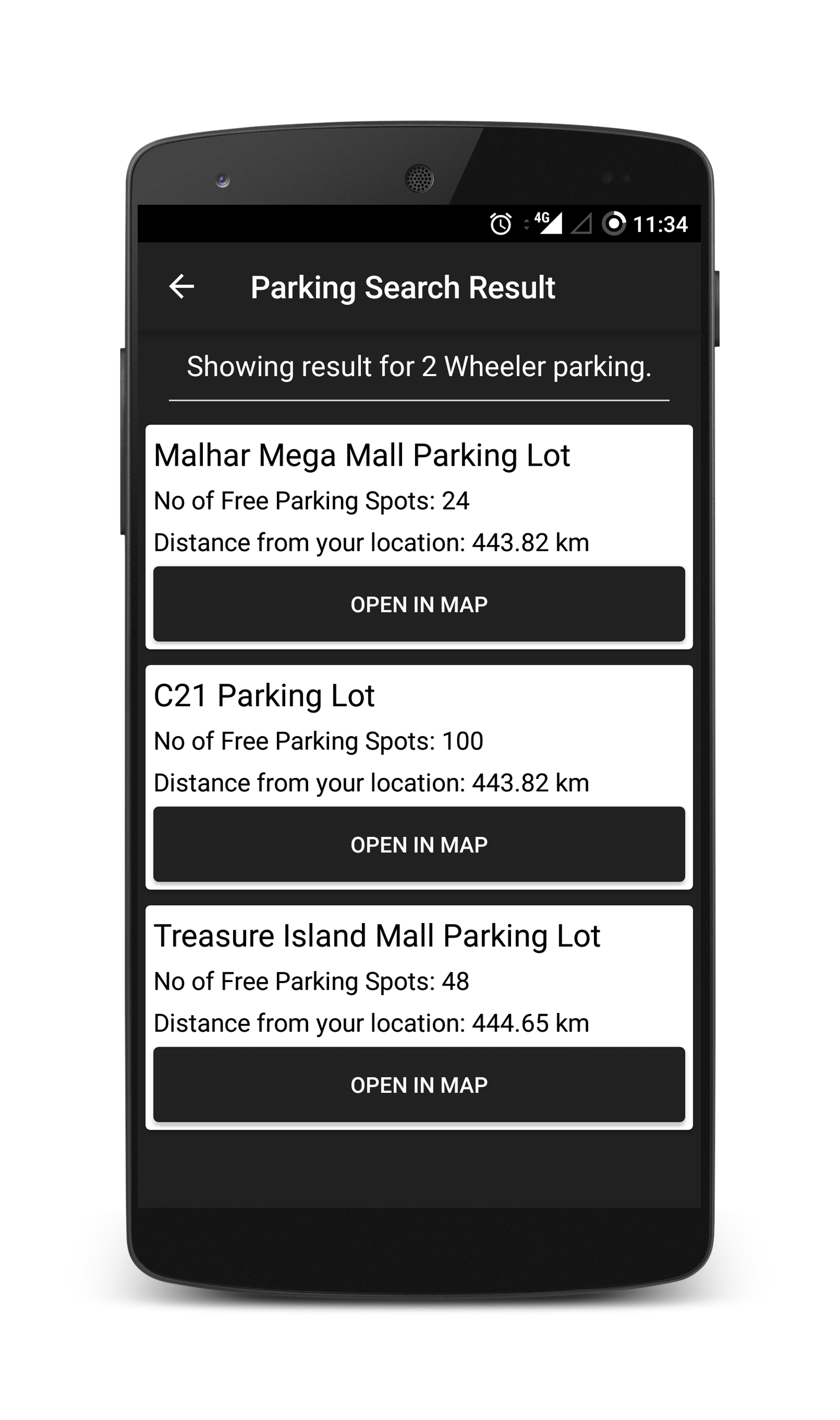This screenshot has height=1420, width=840.
Task: Open C21 Parking Lot in map
Action: 420,844
